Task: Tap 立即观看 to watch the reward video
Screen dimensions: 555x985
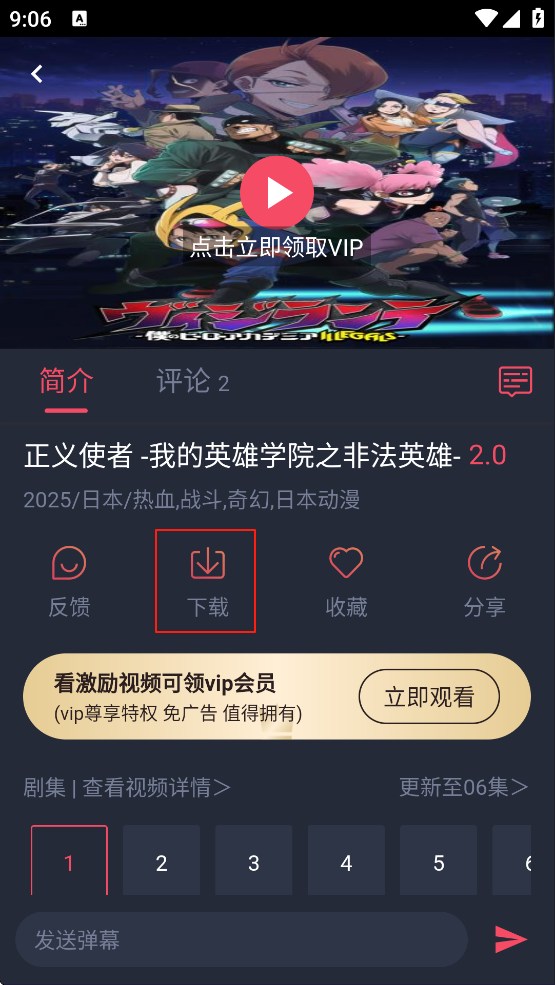Action: click(x=429, y=697)
